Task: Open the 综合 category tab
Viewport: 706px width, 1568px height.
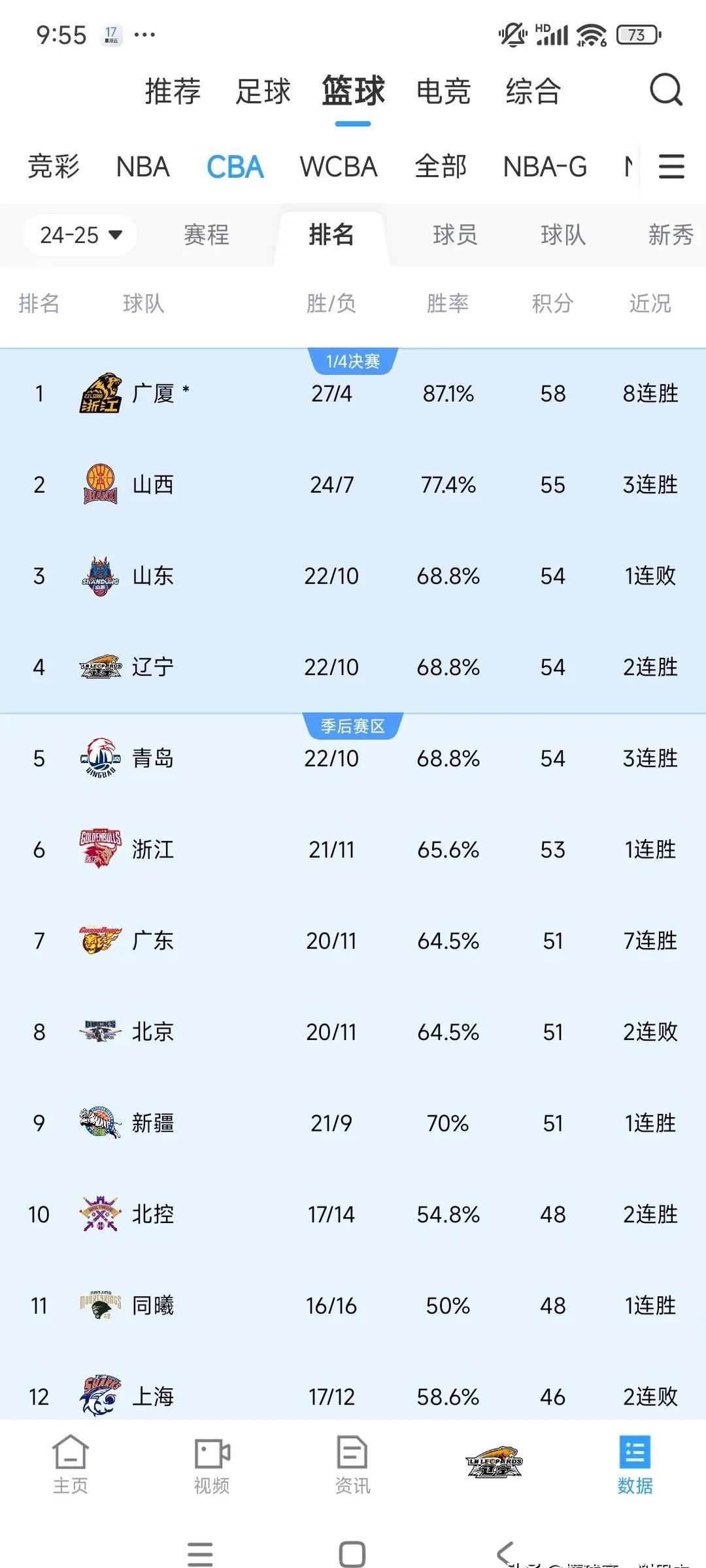Action: (533, 91)
